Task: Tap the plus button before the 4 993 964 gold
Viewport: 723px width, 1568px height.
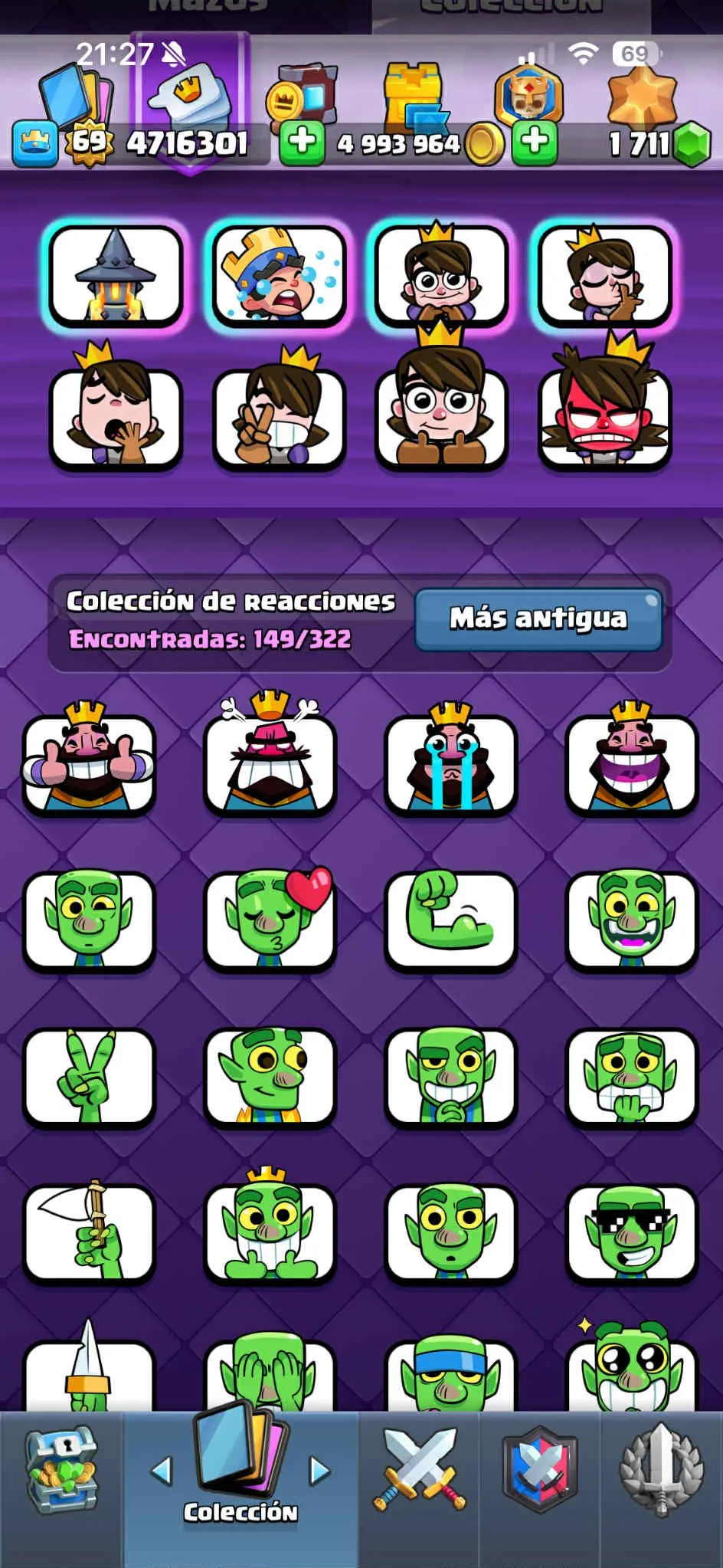Action: point(302,143)
